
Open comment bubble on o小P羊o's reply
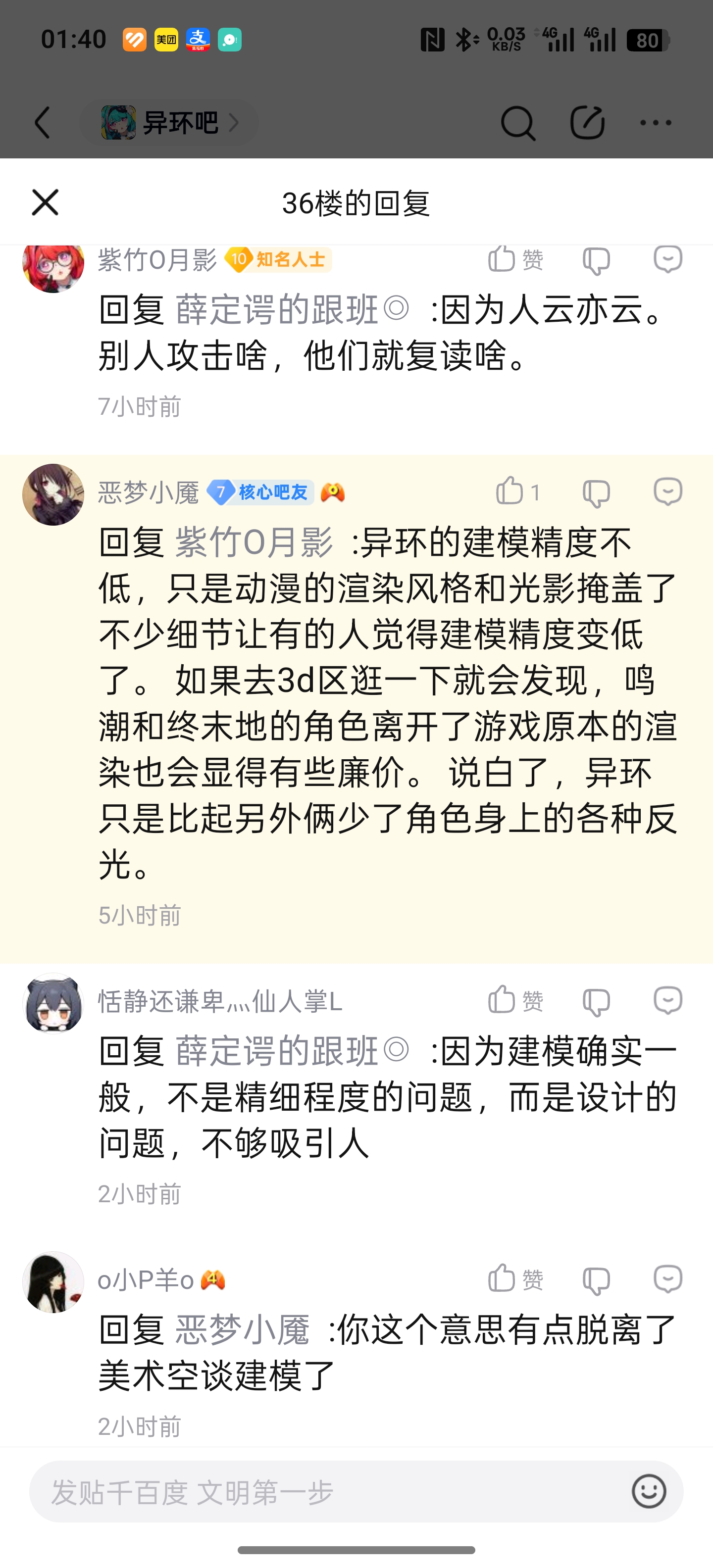coord(667,1279)
